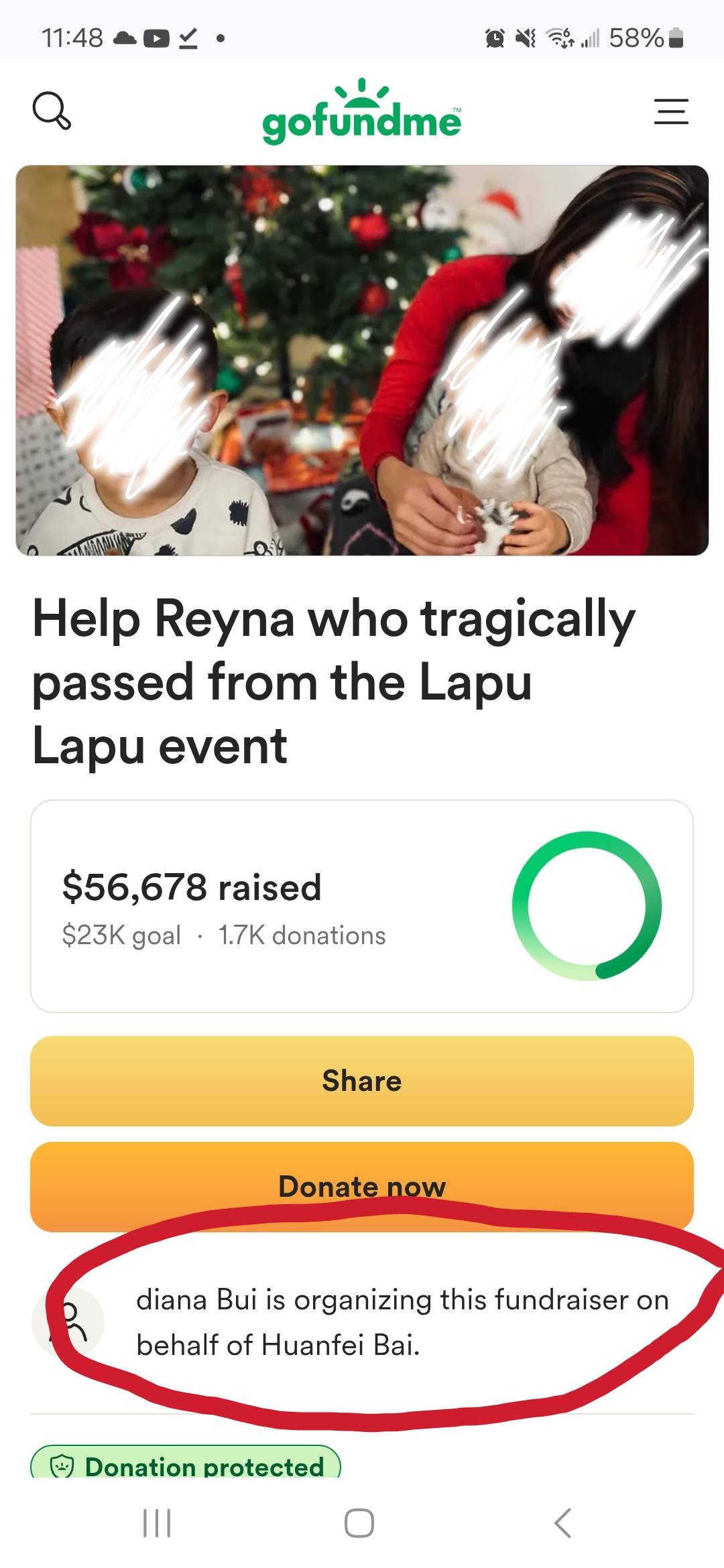Go back with system back button

[x=563, y=1522]
